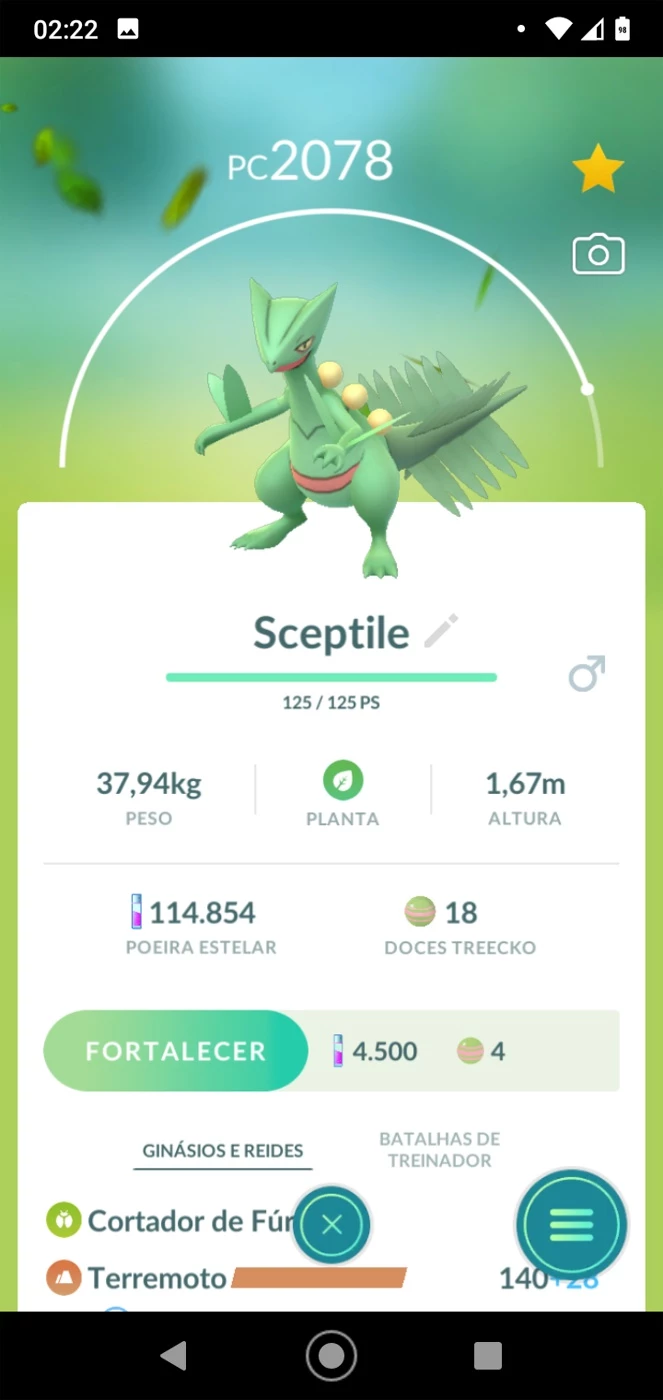Go back with the system back button
The height and width of the screenshot is (1400, 663).
point(174,1356)
